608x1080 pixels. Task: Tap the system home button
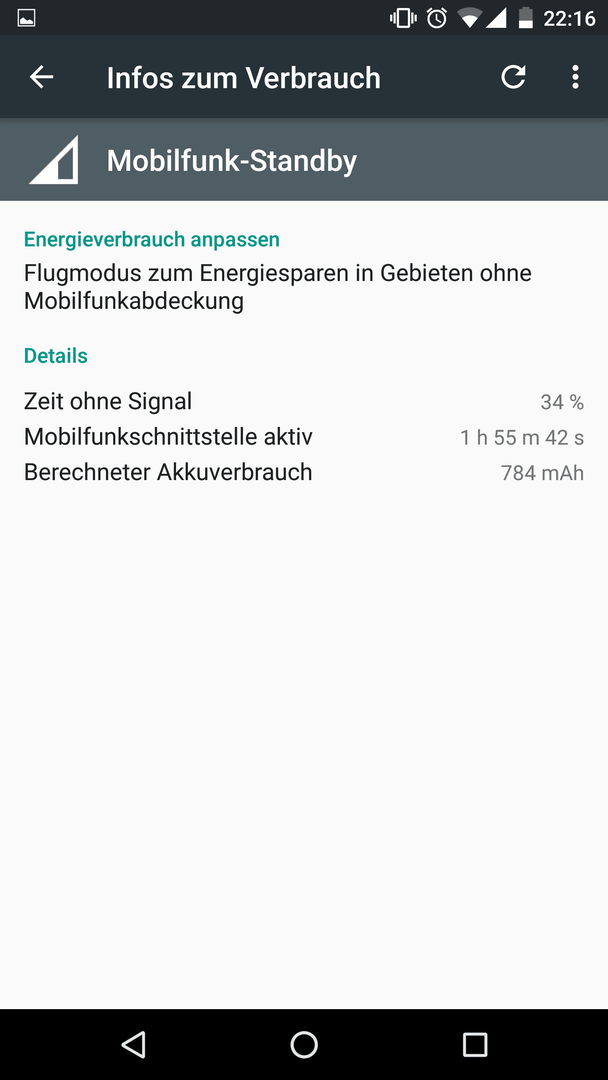click(304, 1045)
